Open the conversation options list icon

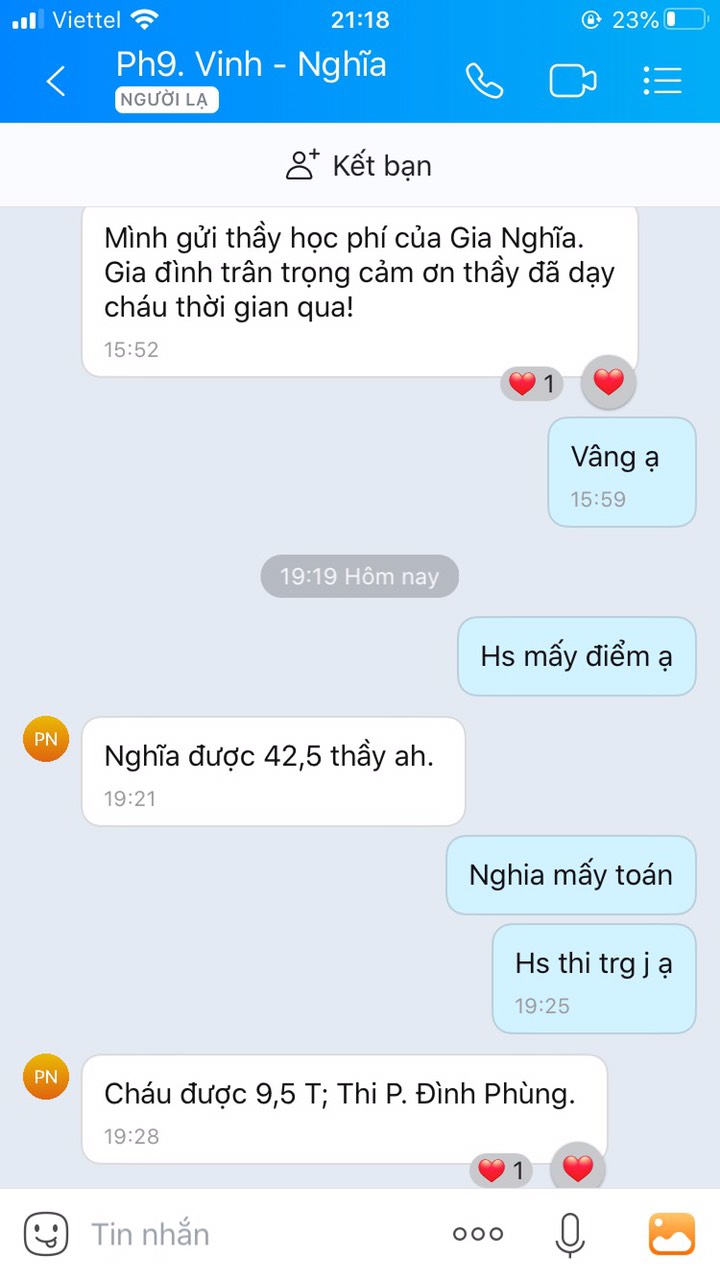663,79
